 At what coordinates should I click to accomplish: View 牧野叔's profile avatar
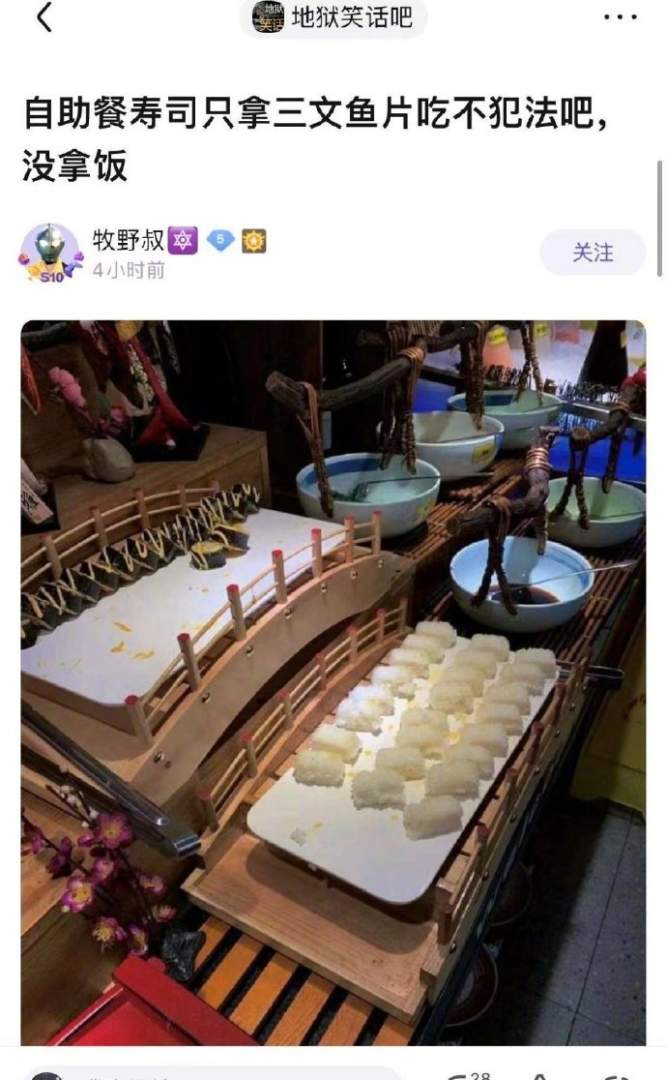(50, 253)
